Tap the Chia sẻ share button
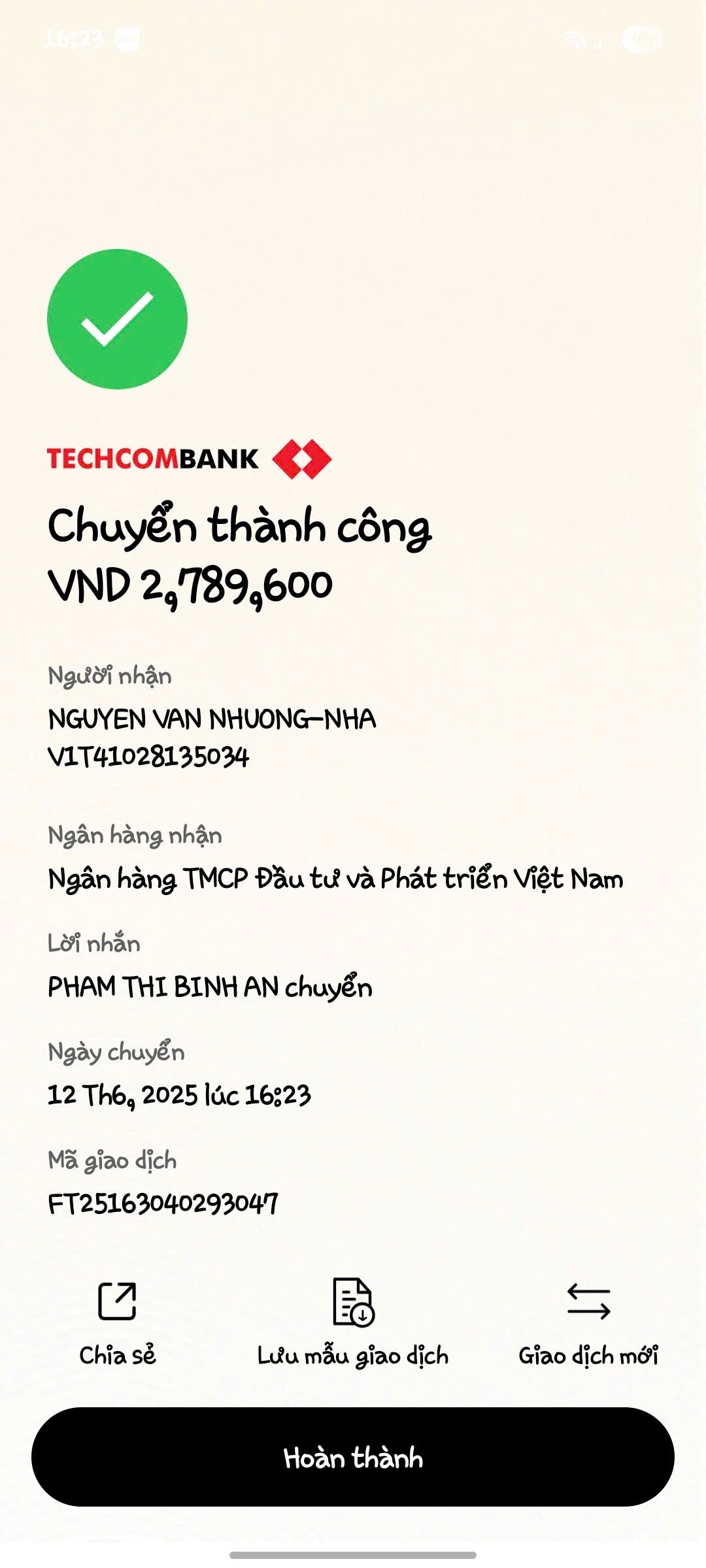Viewport: 706px width, 1568px height. (118, 1321)
